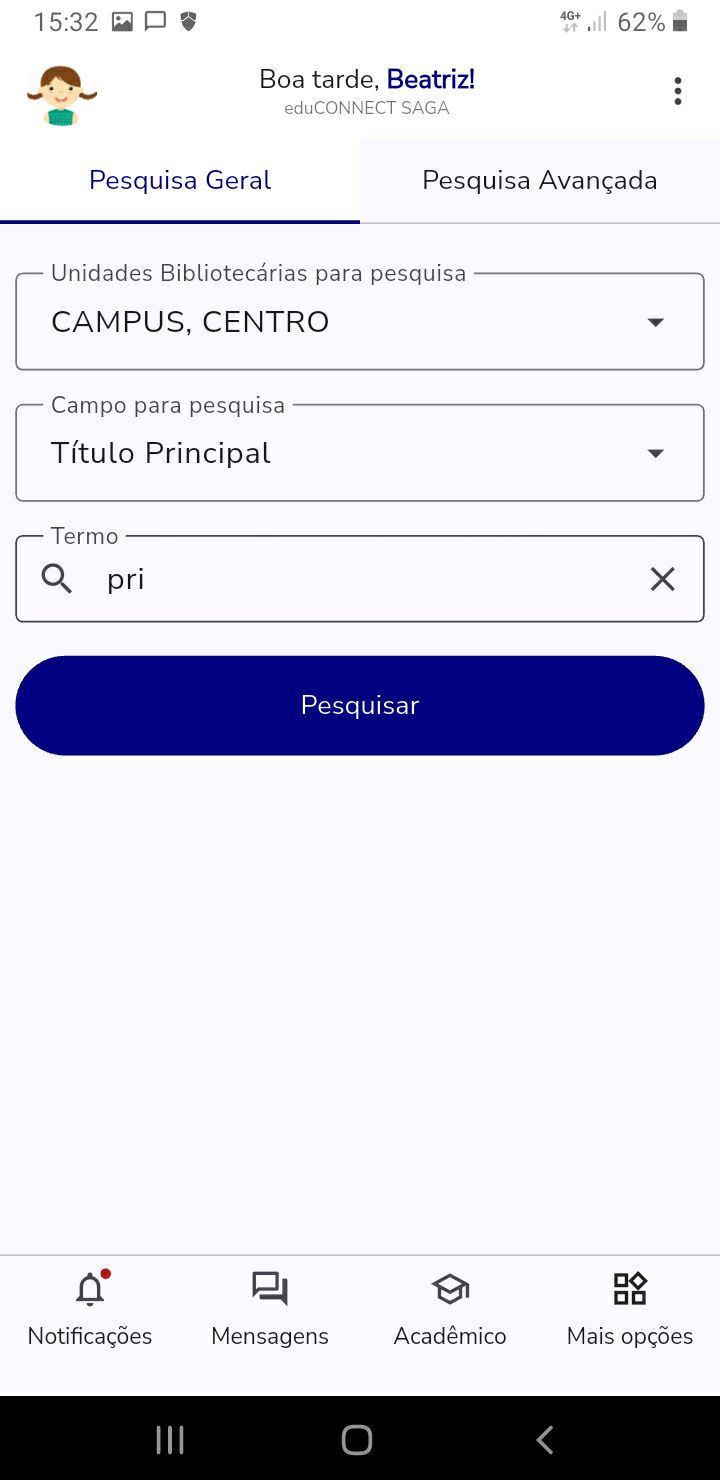The height and width of the screenshot is (1480, 720).
Task: Open the Acadêmico section
Action: 450,1307
